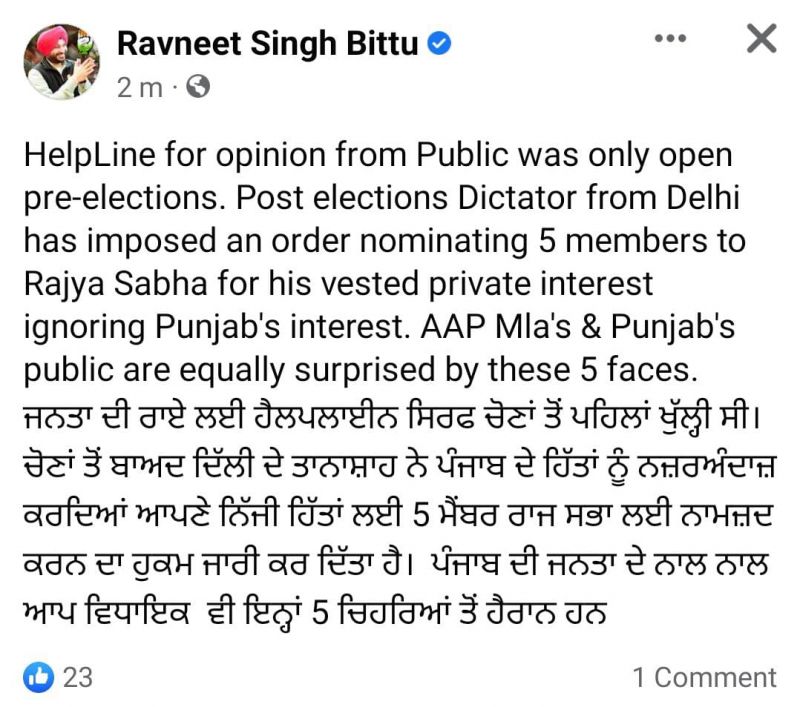
Task: Open the post's three-dot options menu
Action: point(670,39)
